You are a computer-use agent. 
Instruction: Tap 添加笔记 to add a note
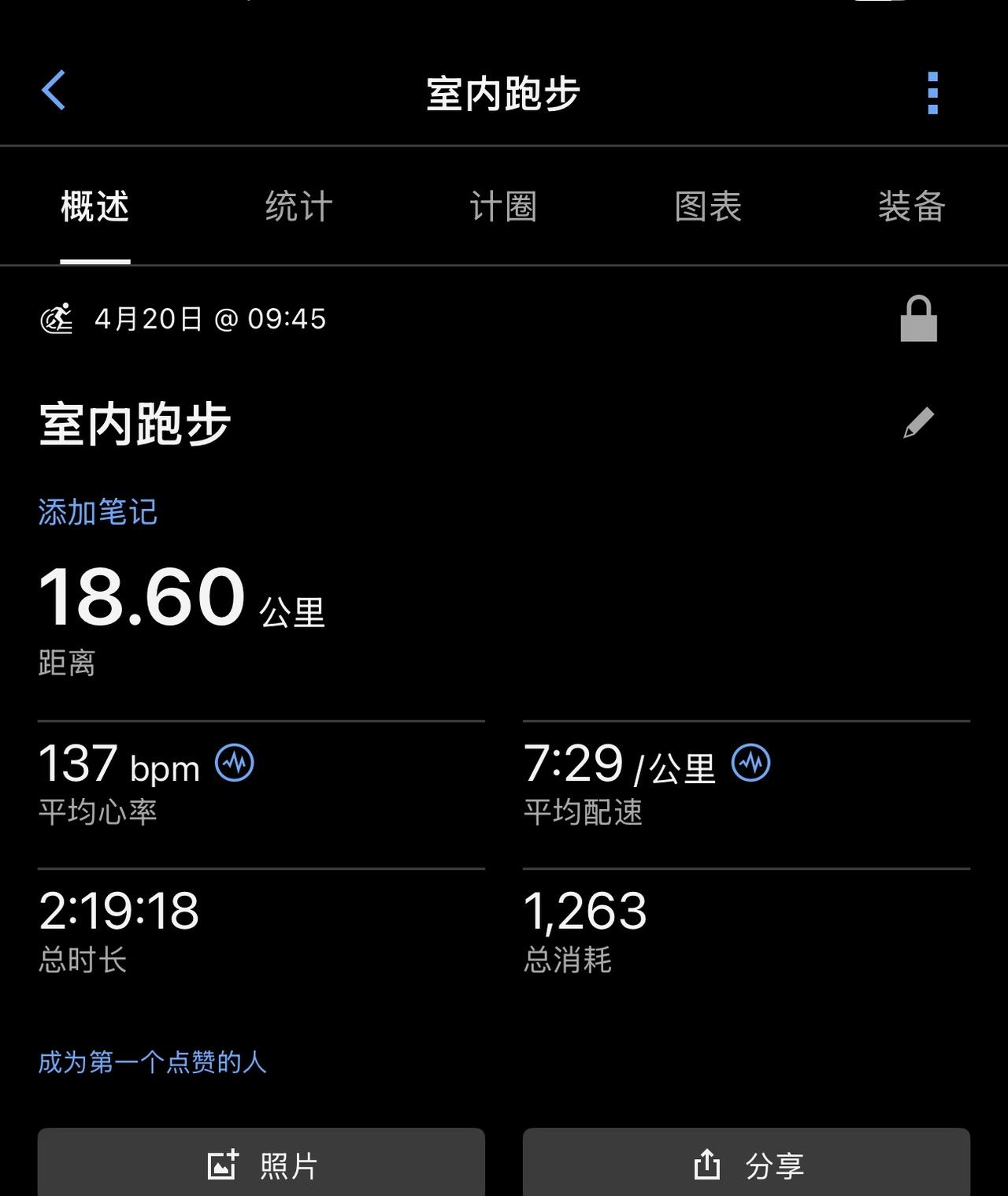coord(98,512)
